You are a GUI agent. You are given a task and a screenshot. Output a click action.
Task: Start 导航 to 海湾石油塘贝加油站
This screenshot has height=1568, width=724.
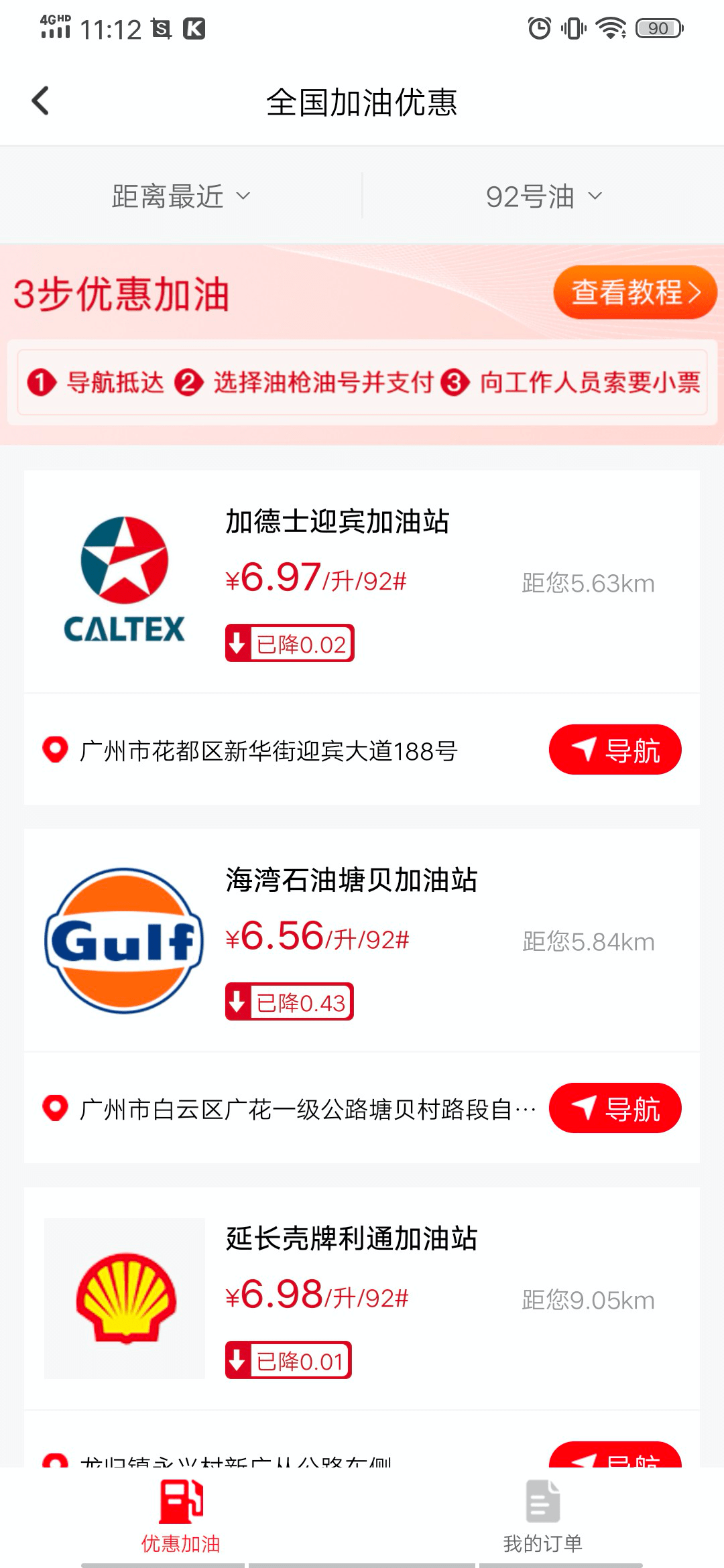click(x=615, y=1108)
